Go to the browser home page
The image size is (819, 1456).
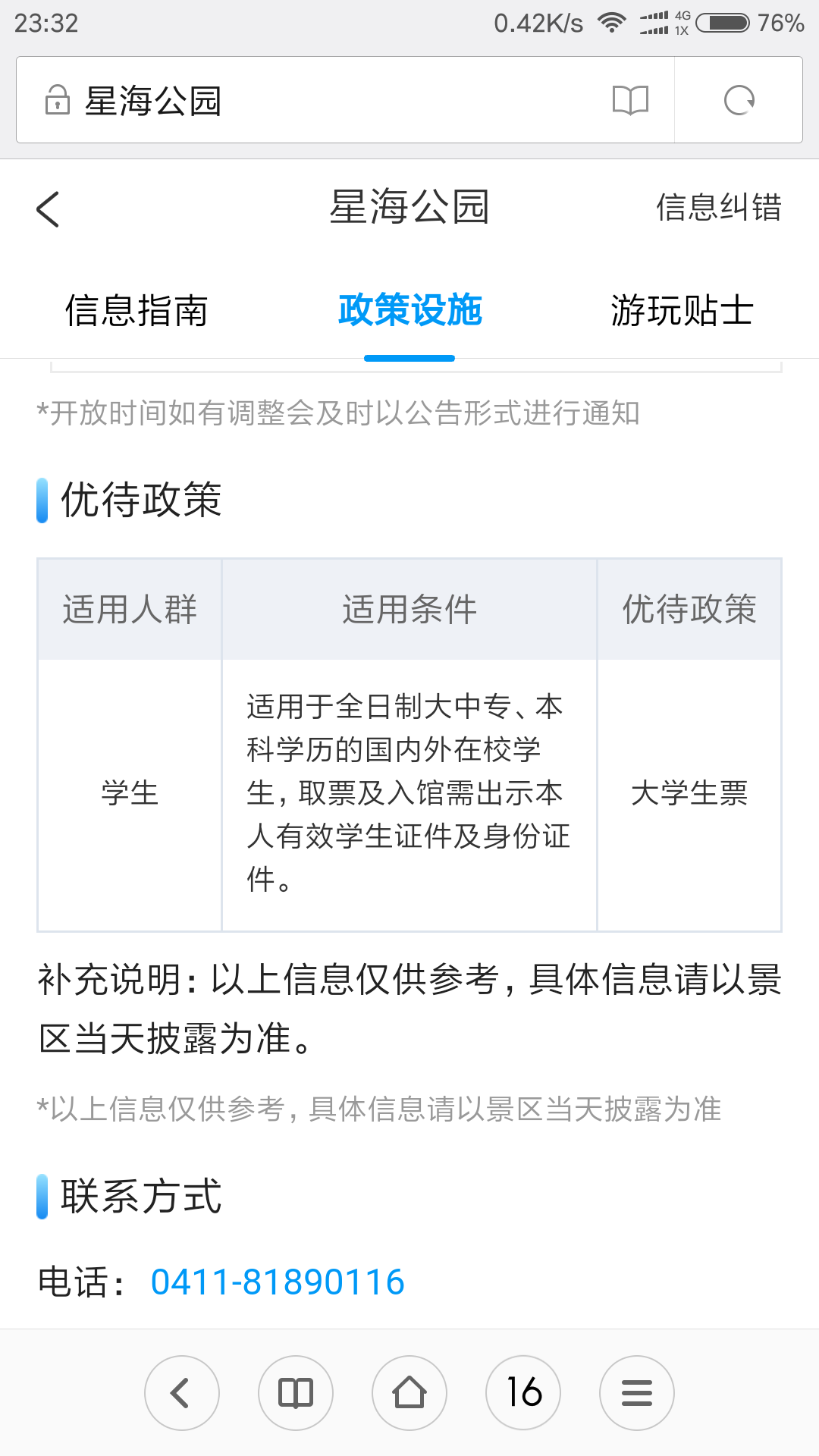[x=409, y=1393]
